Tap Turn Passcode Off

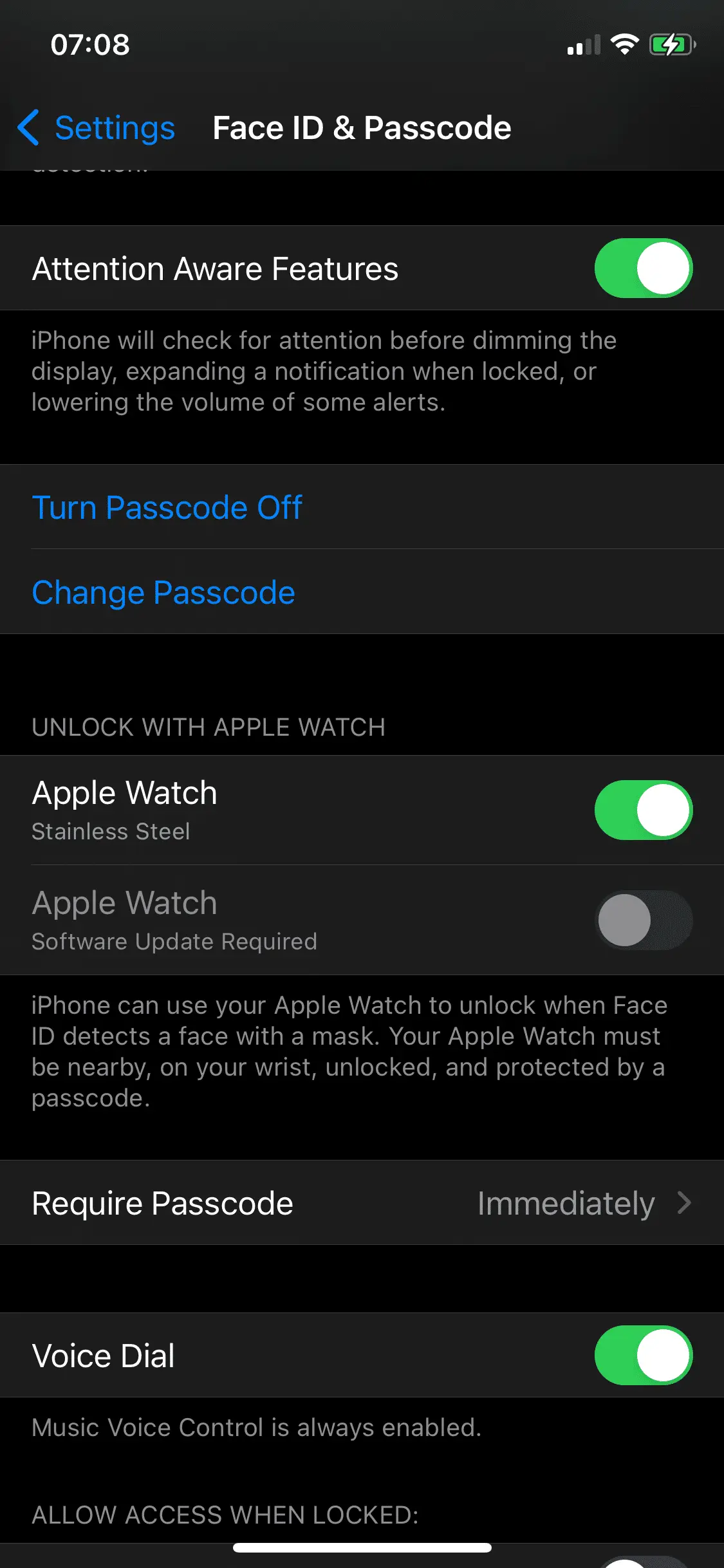click(167, 507)
